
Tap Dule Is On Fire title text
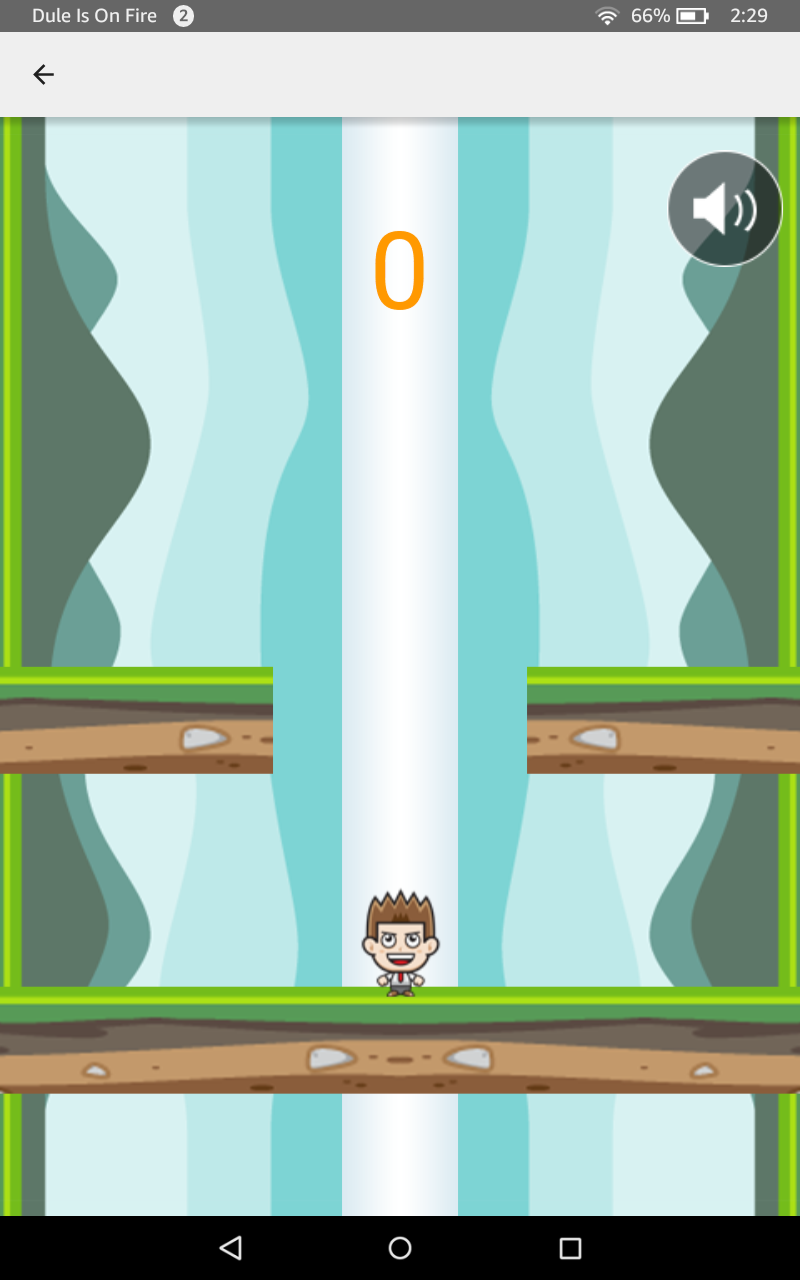[95, 15]
